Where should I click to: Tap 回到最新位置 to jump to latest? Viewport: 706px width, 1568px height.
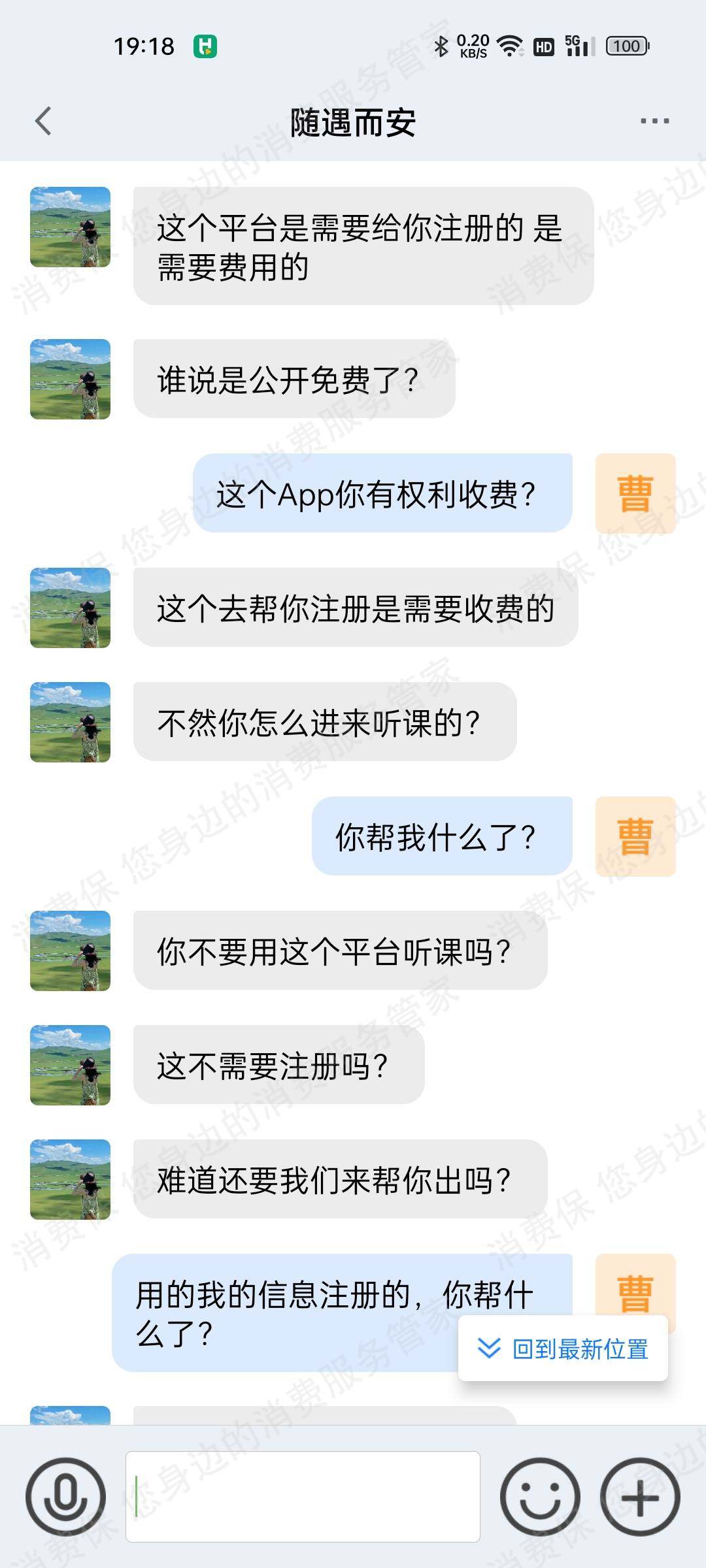click(563, 1348)
